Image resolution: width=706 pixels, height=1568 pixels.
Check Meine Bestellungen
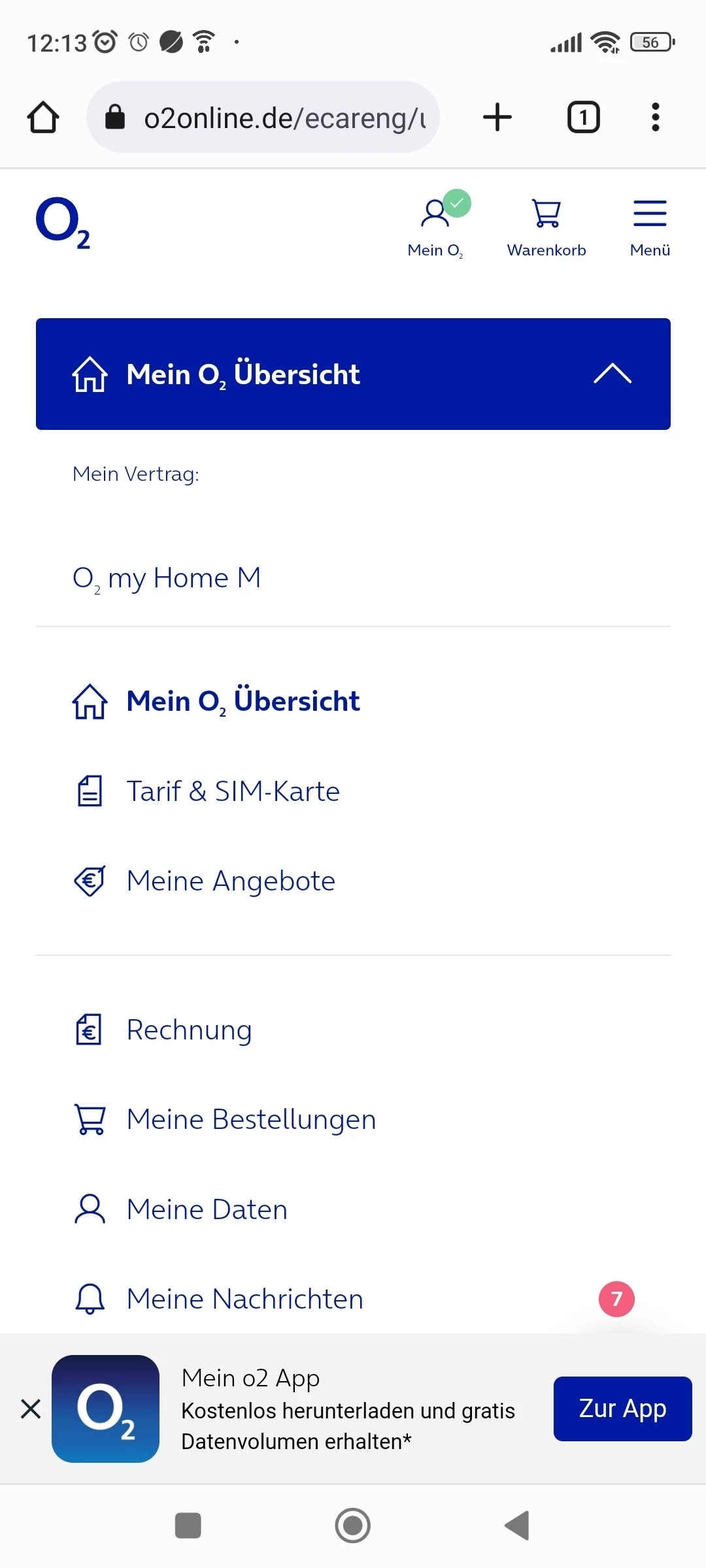click(251, 1120)
